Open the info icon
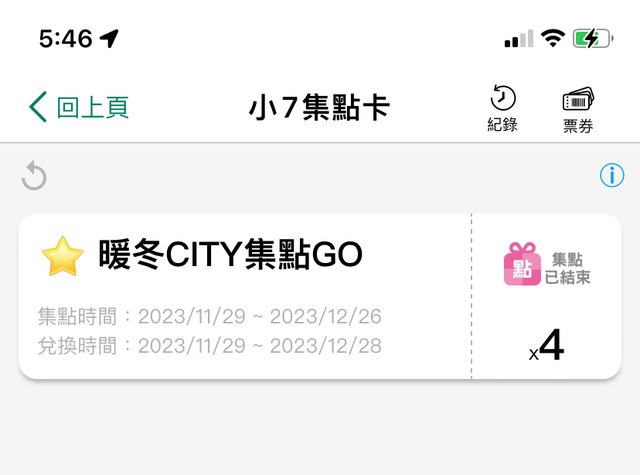The width and height of the screenshot is (640, 475). point(612,175)
